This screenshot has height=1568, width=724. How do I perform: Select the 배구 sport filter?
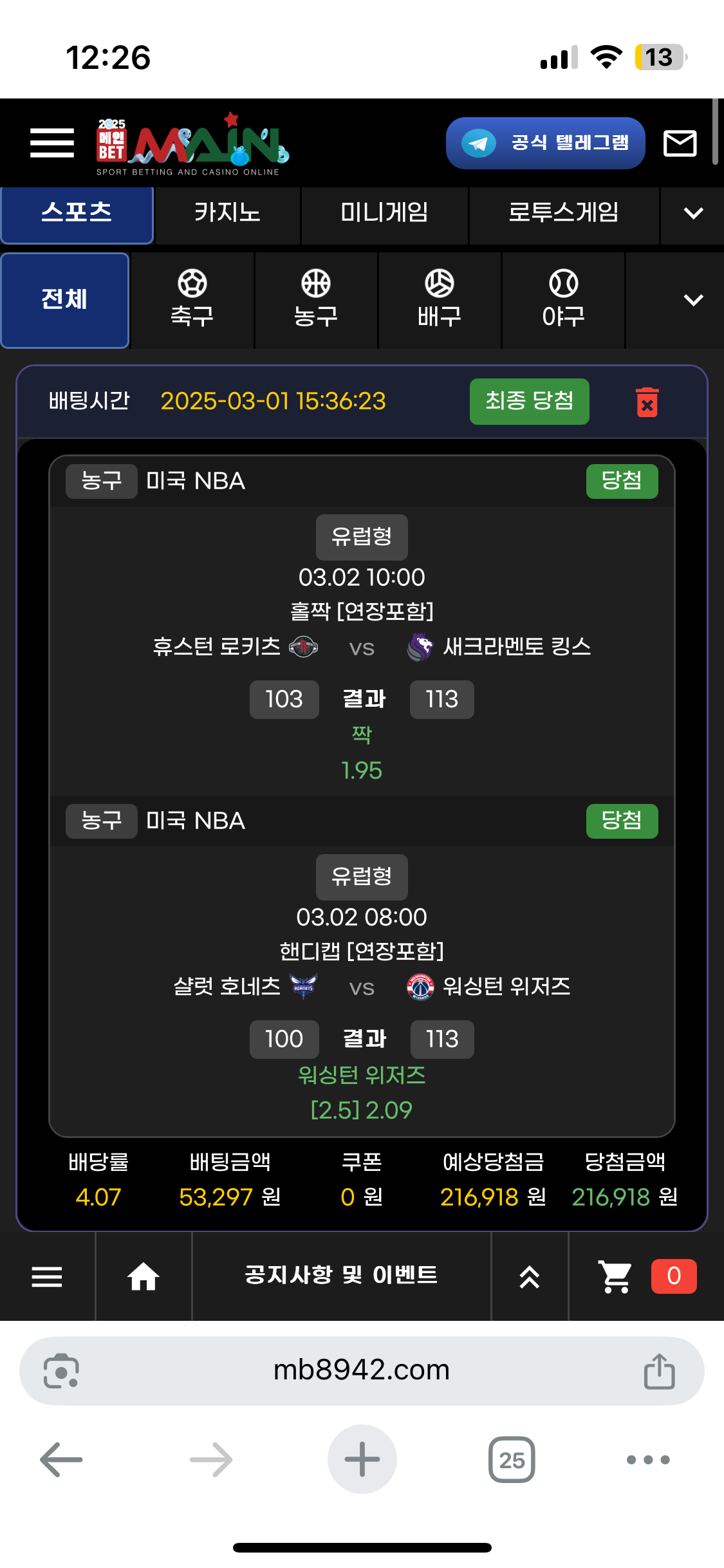(439, 300)
